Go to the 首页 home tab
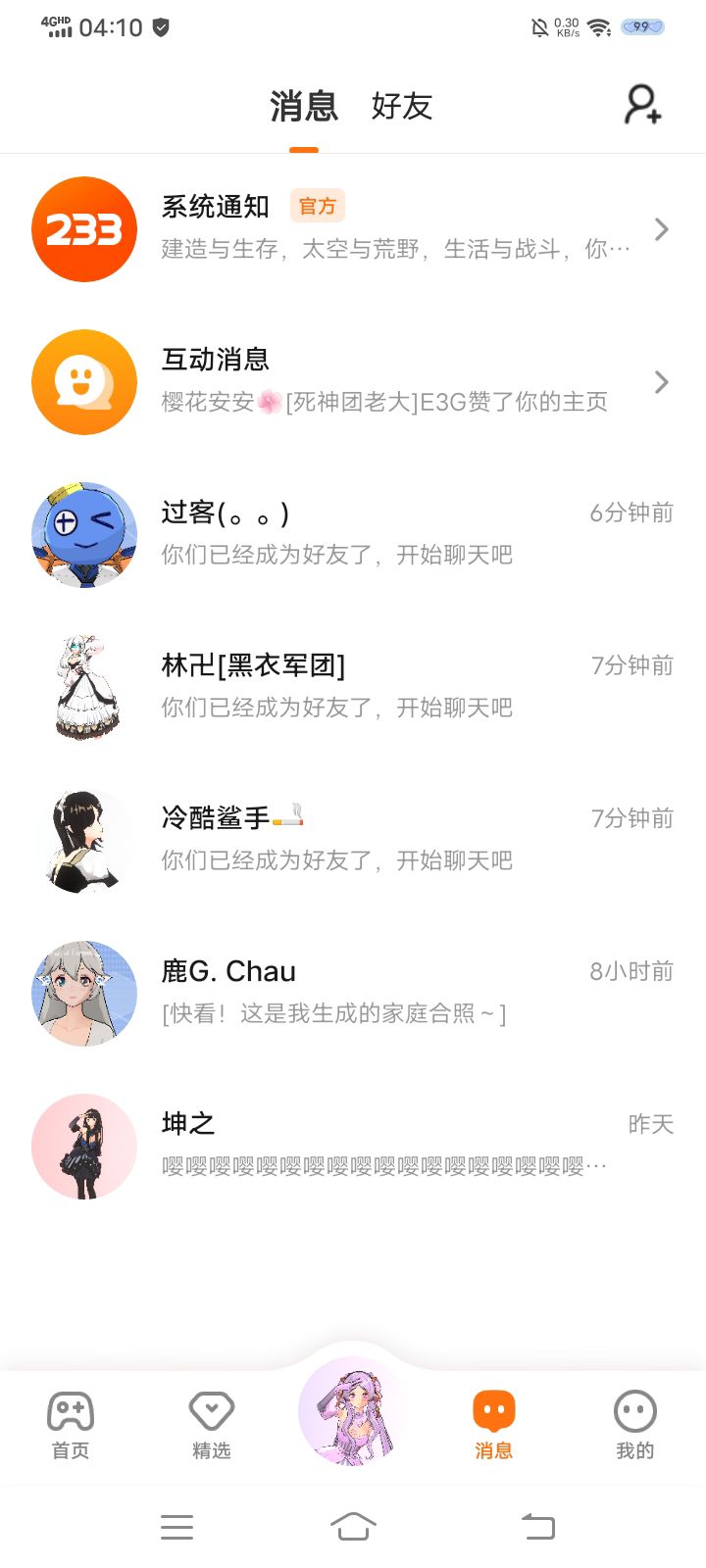This screenshot has height=1568, width=706. (x=71, y=1425)
